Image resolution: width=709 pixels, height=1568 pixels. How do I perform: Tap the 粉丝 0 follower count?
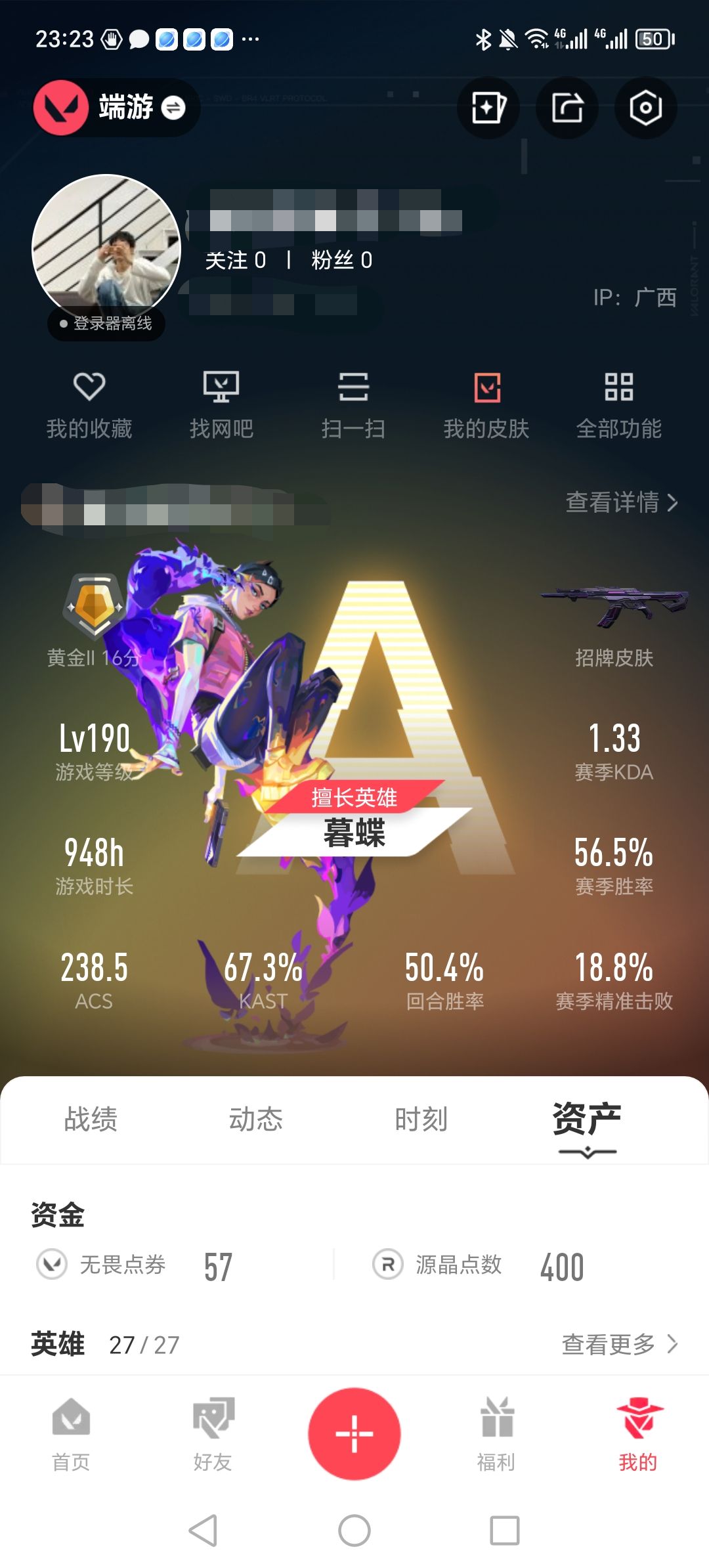[x=341, y=261]
